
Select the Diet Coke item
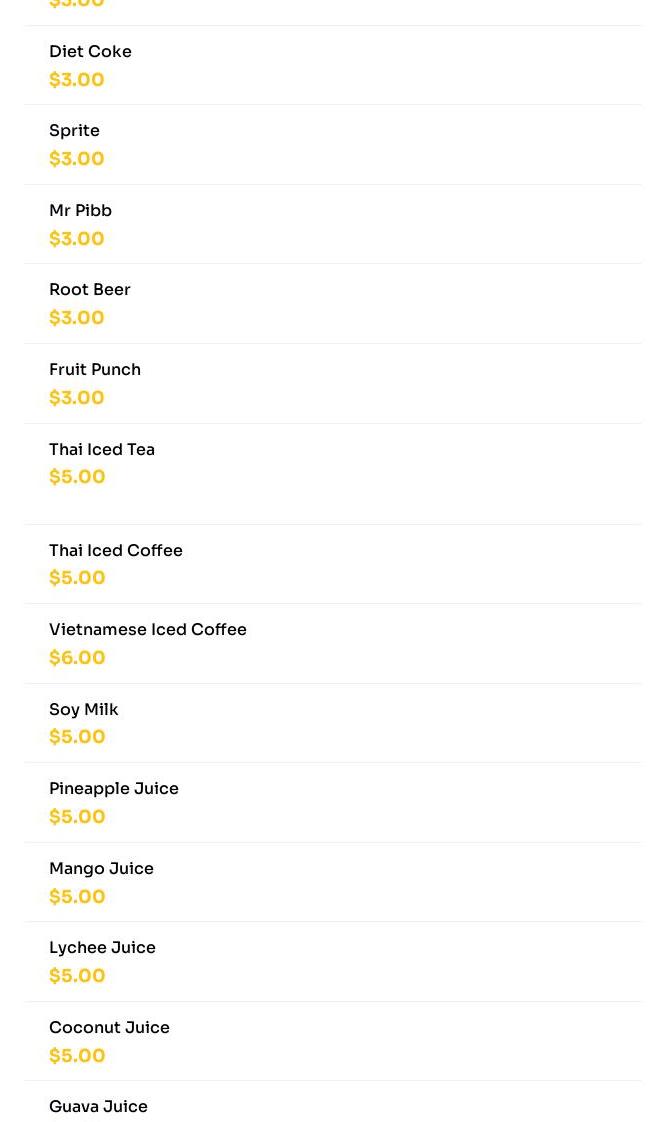tap(333, 65)
